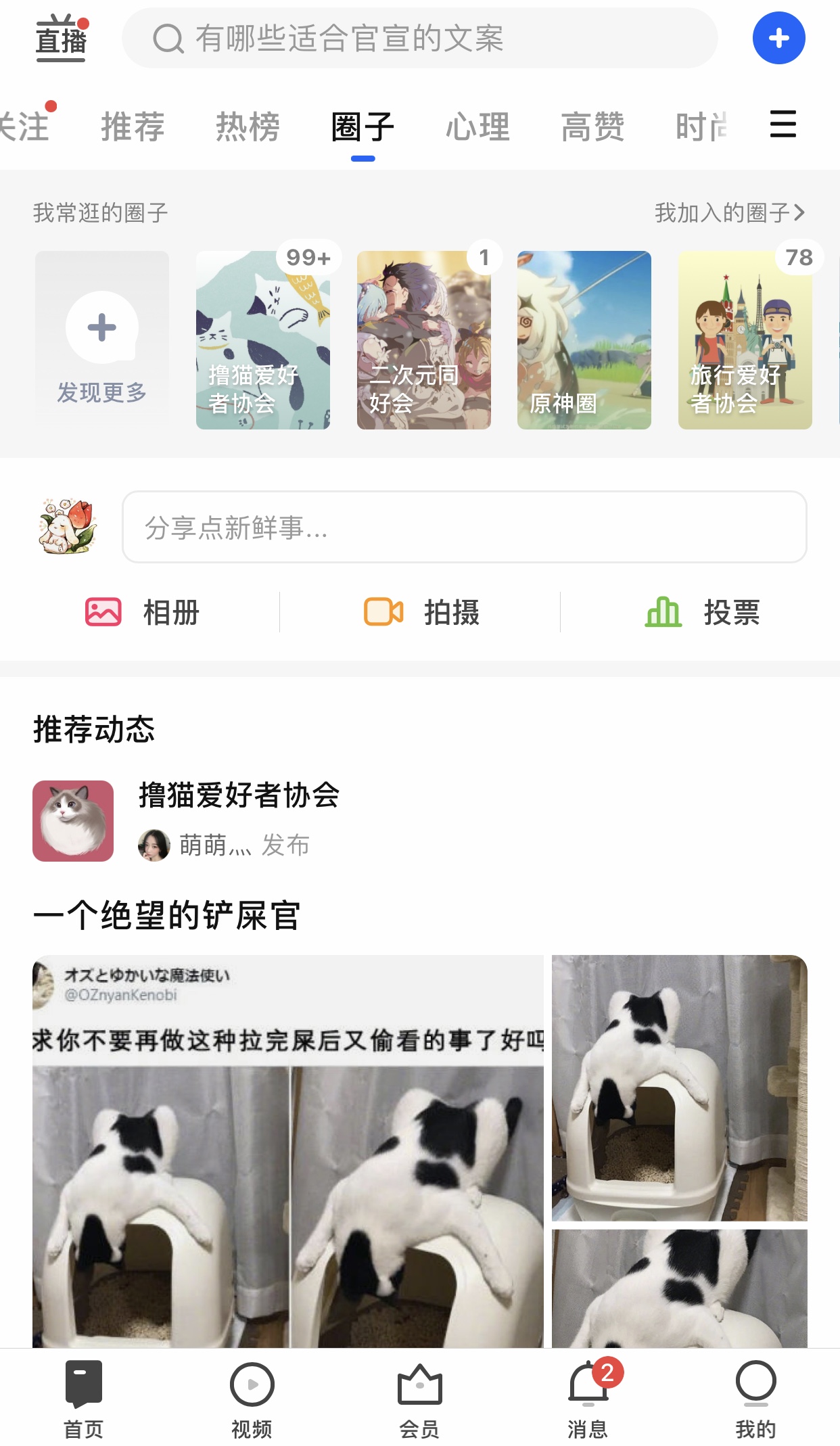Open the 撸猫爱好者协会 circle
840x1446 pixels.
(x=263, y=340)
